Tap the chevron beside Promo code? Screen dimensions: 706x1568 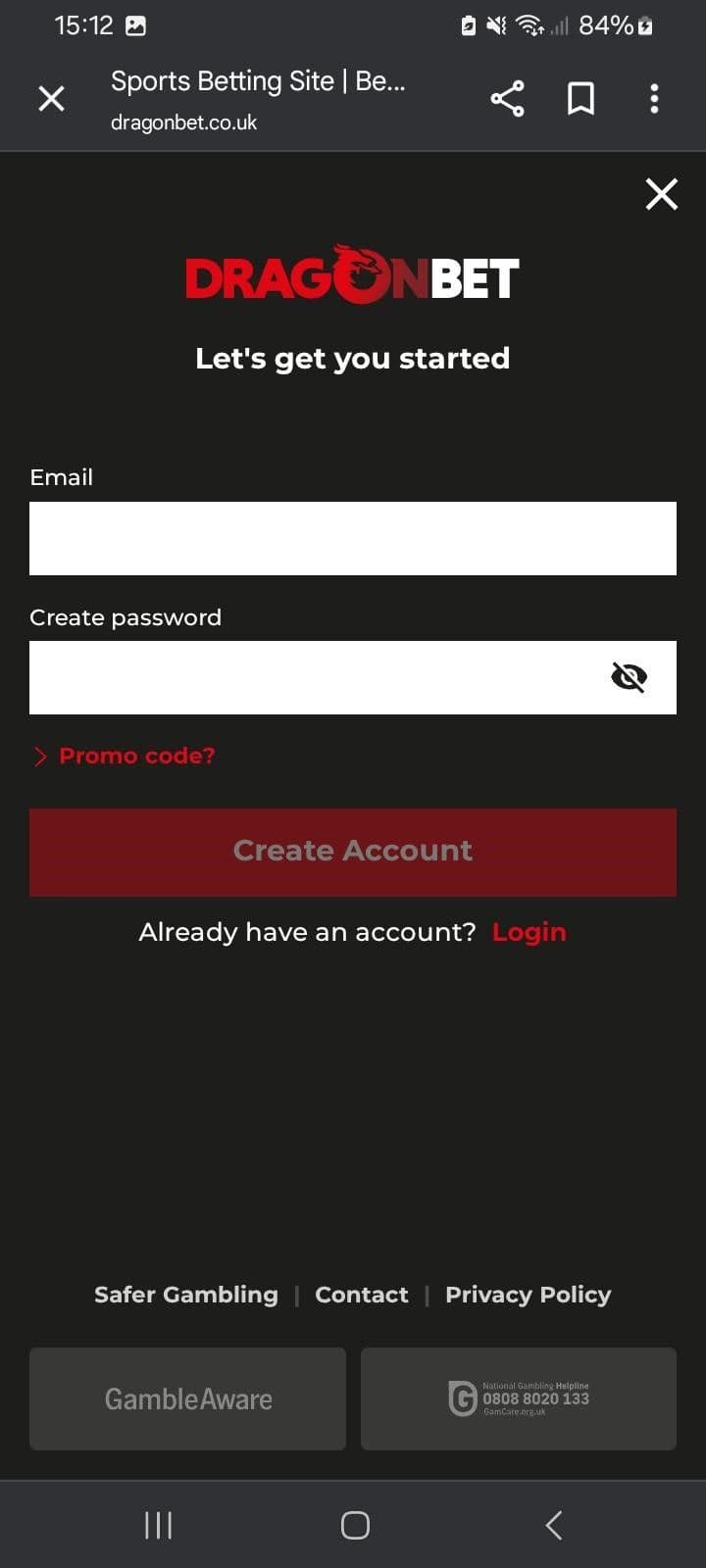(41, 756)
